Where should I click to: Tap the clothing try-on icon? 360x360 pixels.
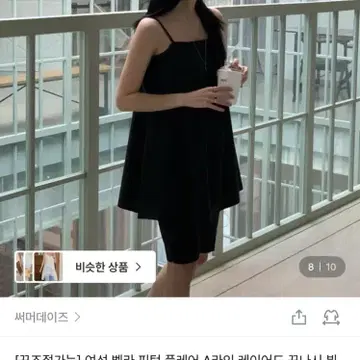331,317
